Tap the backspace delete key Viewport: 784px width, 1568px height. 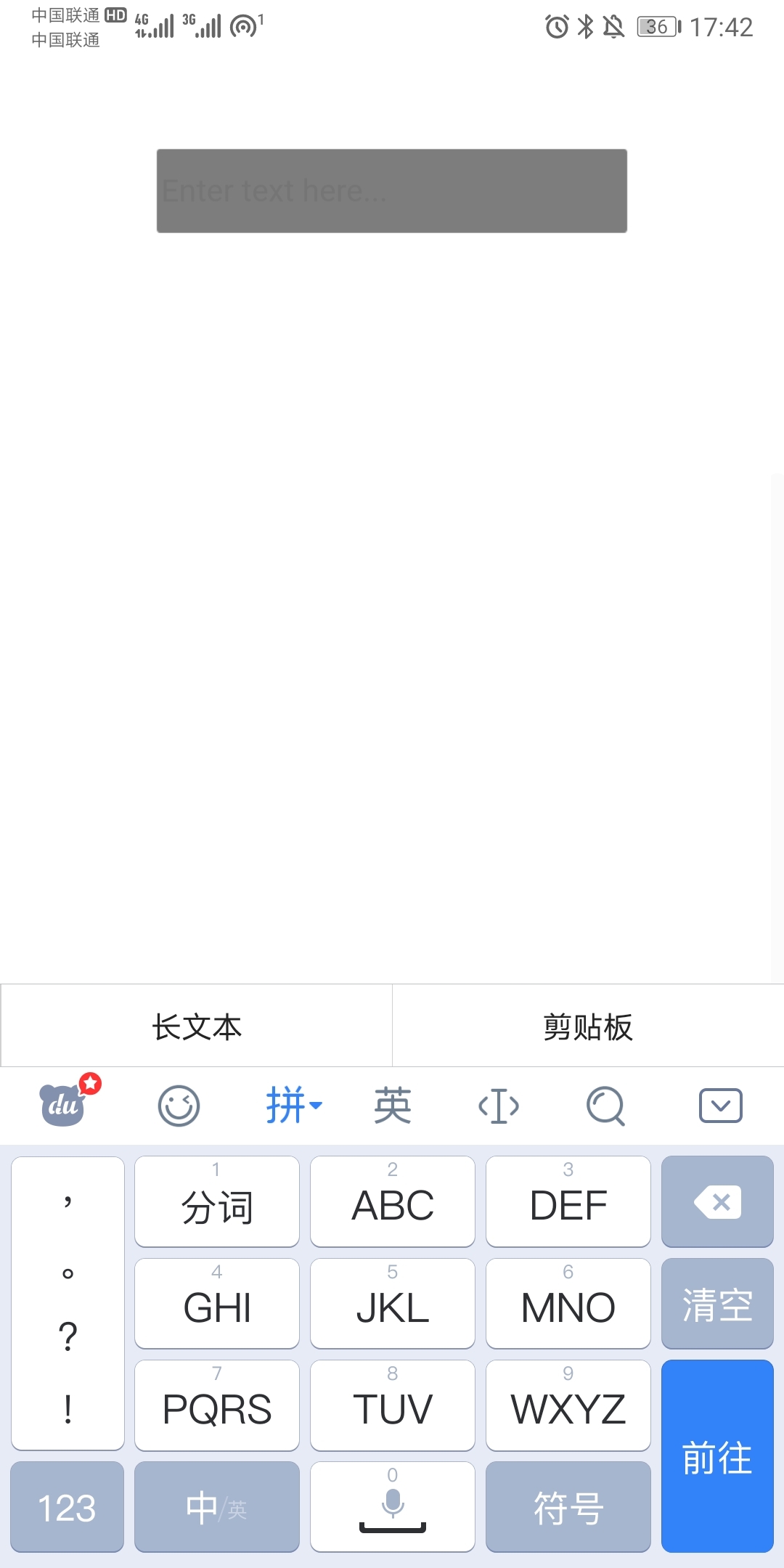717,1202
